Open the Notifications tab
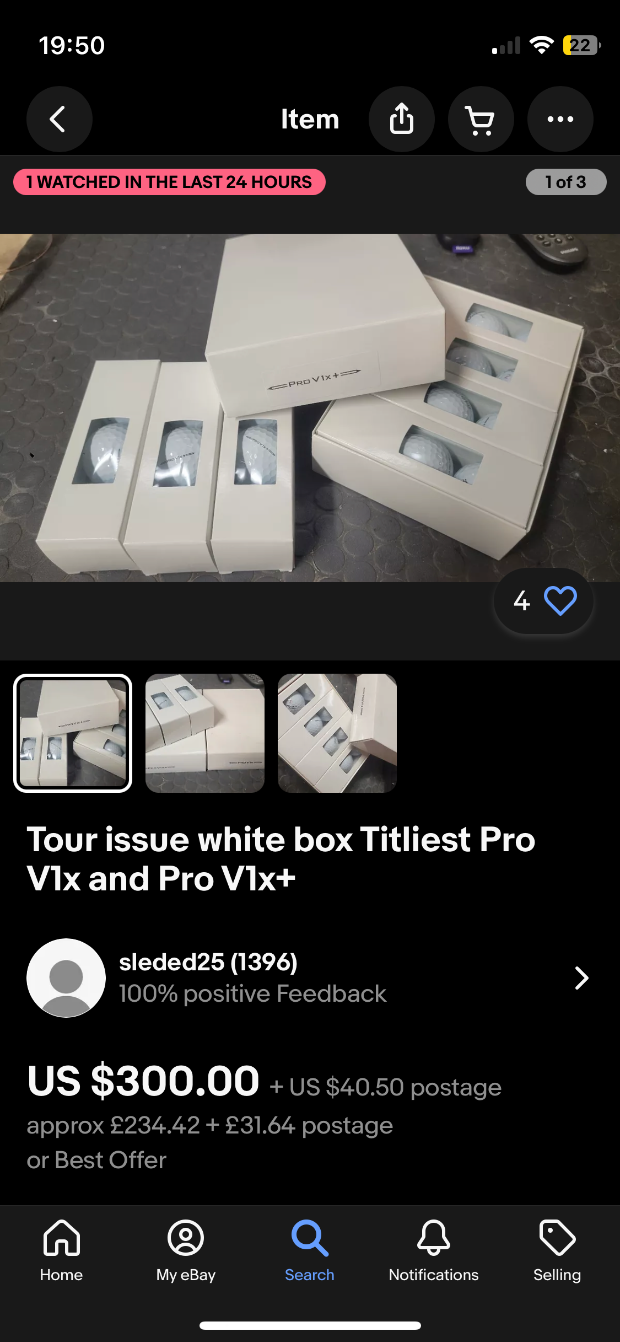Viewport: 620px width, 1342px height. (433, 1250)
